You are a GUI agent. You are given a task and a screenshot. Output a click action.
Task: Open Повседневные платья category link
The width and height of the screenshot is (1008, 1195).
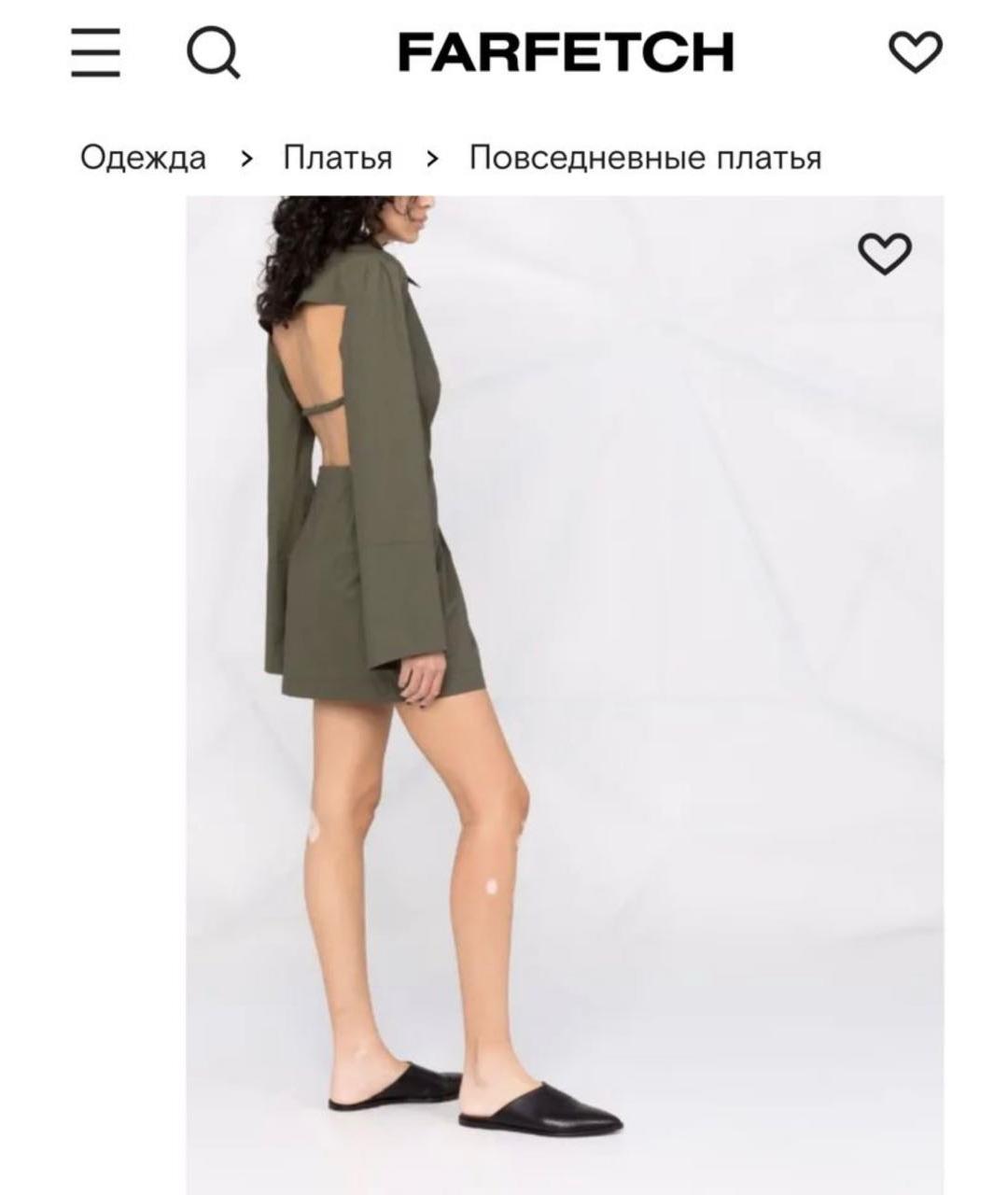click(x=648, y=156)
